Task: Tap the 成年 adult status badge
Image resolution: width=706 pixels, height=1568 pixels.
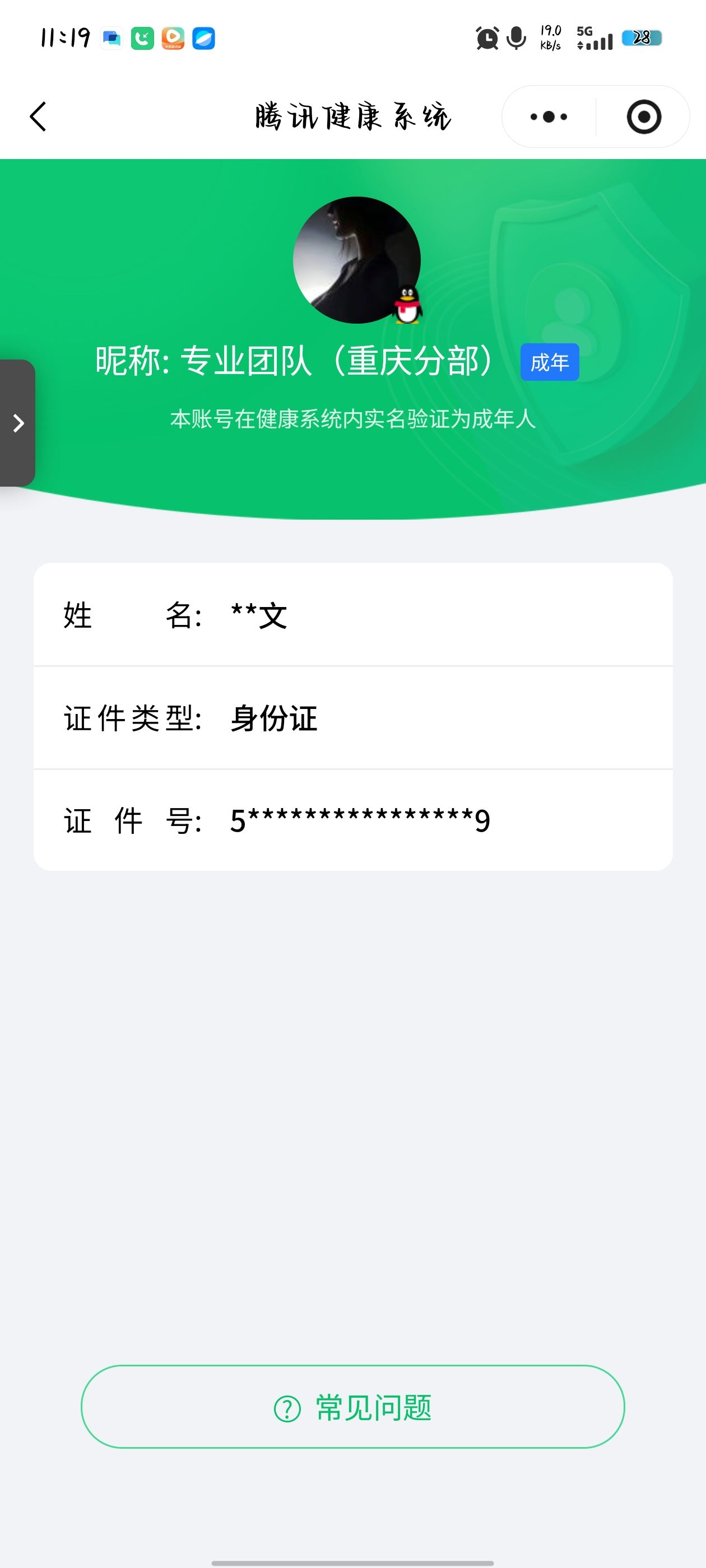Action: (550, 361)
